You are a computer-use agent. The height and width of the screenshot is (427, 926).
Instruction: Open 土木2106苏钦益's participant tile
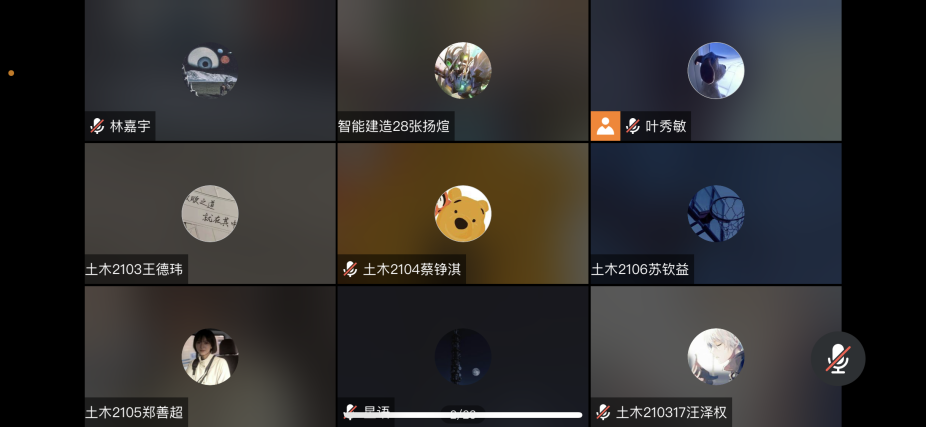(715, 213)
